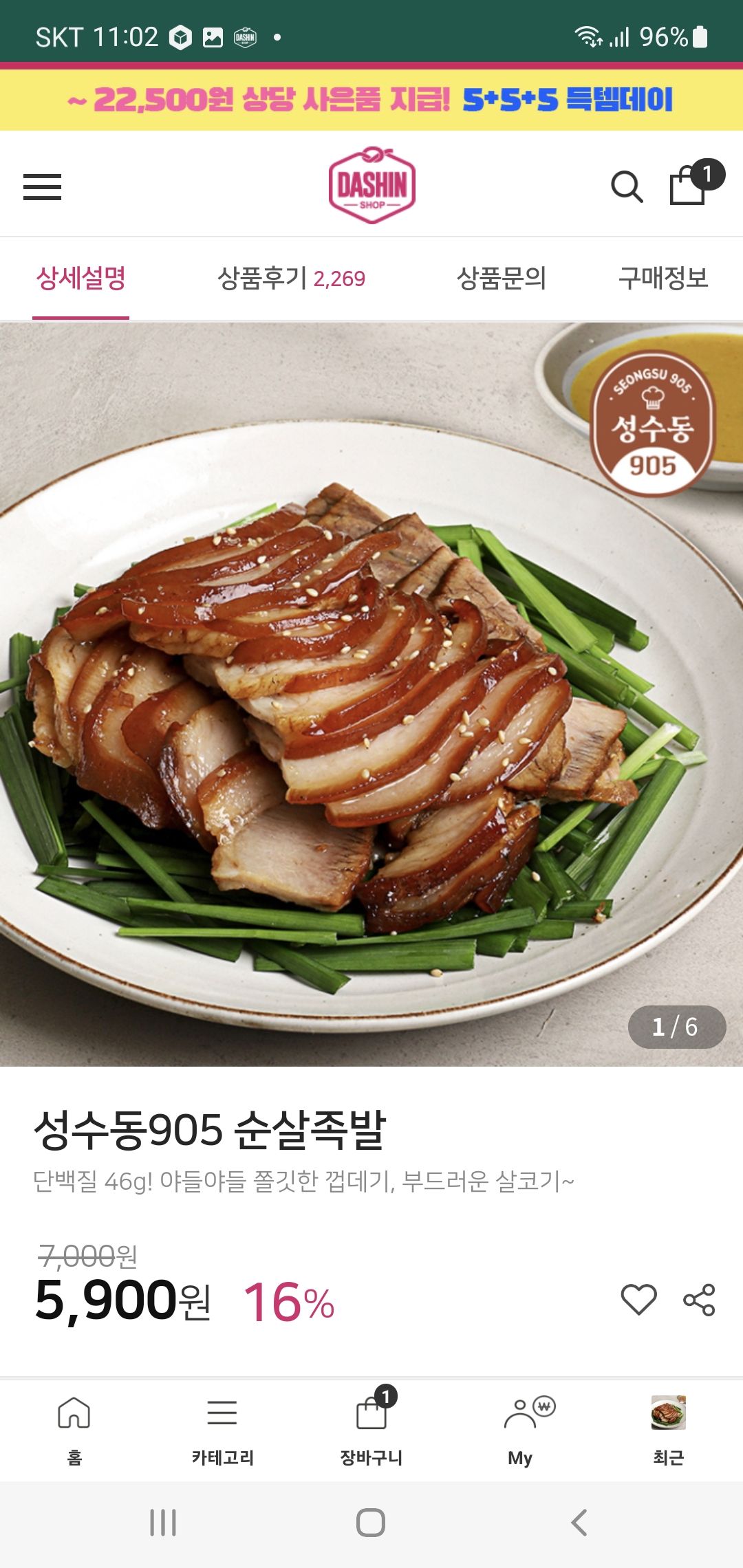Open the search icon
Viewport: 743px width, 1568px height.
coord(627,186)
